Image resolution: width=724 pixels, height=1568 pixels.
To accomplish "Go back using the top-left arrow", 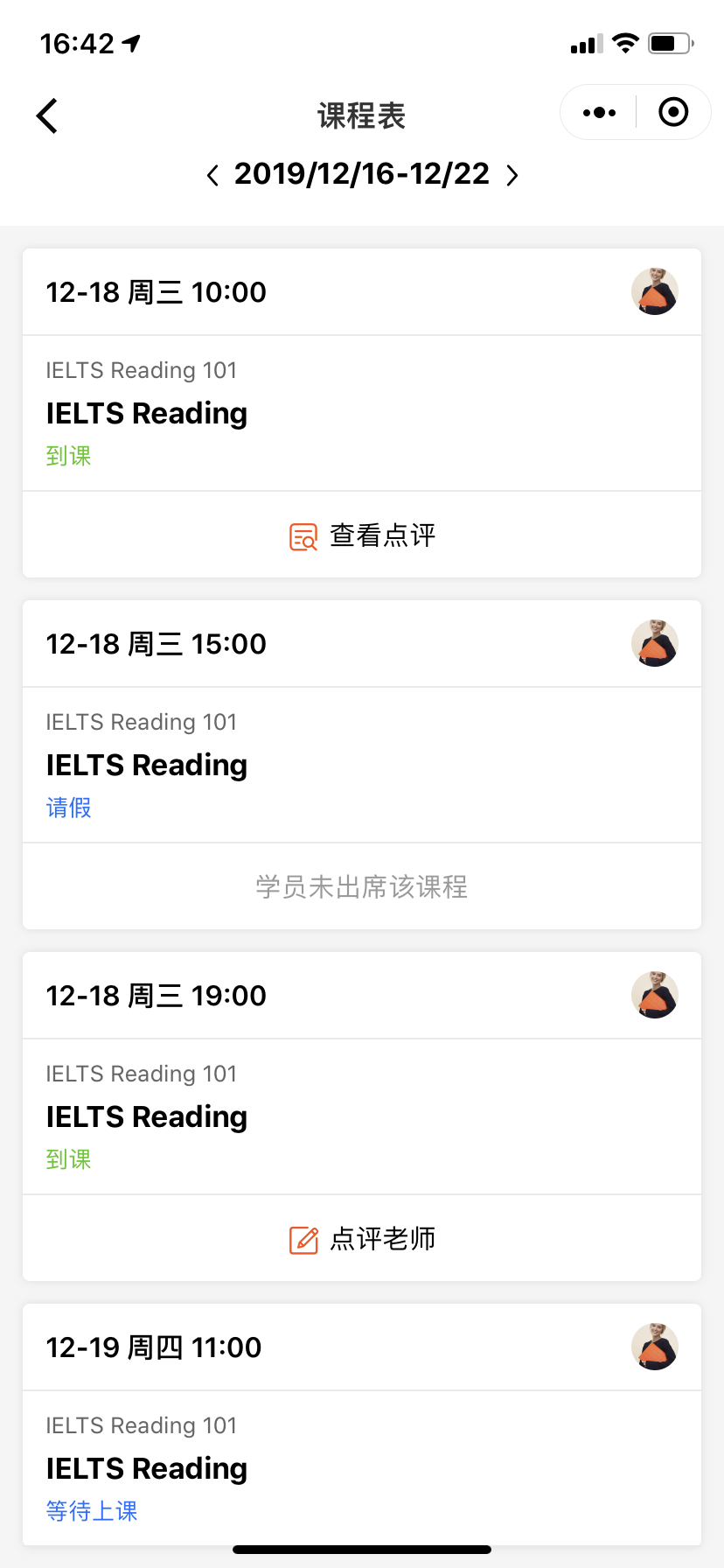I will click(47, 115).
